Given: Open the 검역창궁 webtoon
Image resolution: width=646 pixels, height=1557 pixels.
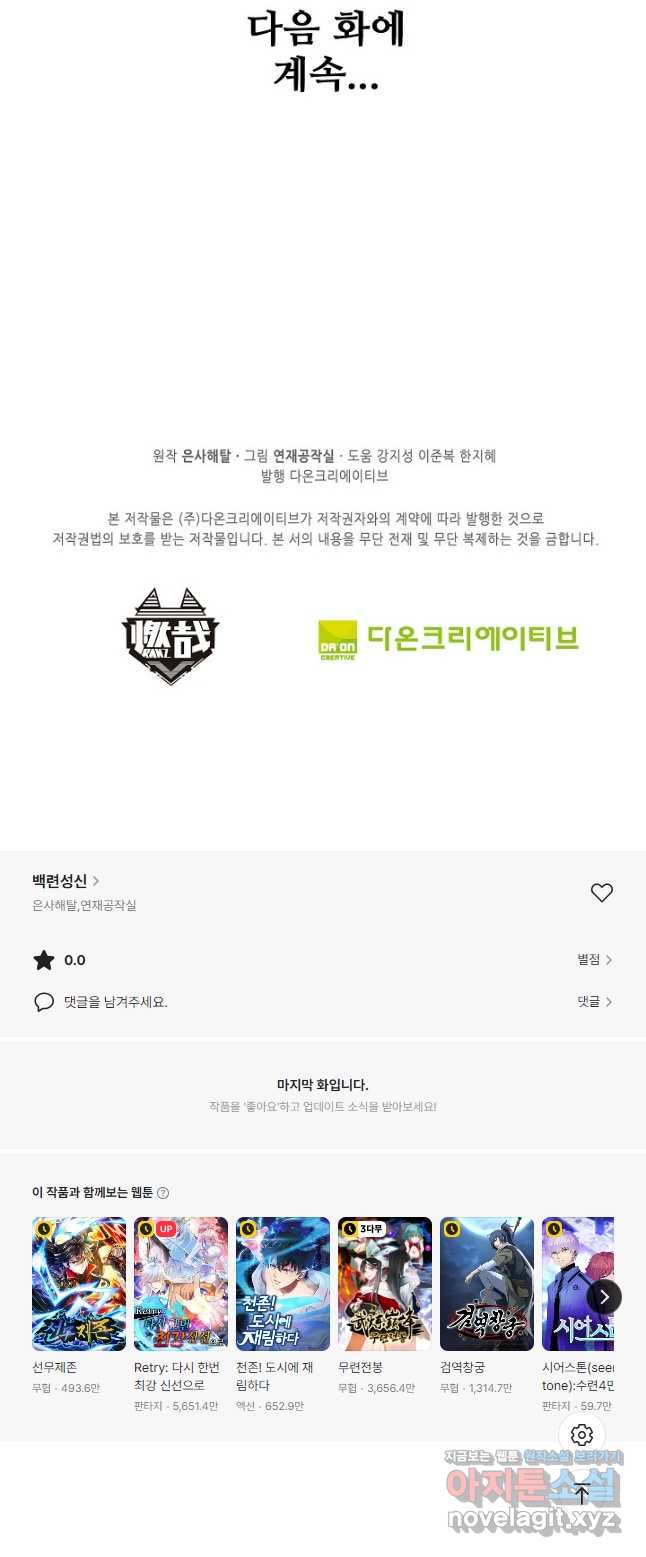Looking at the screenshot, I should [487, 1283].
